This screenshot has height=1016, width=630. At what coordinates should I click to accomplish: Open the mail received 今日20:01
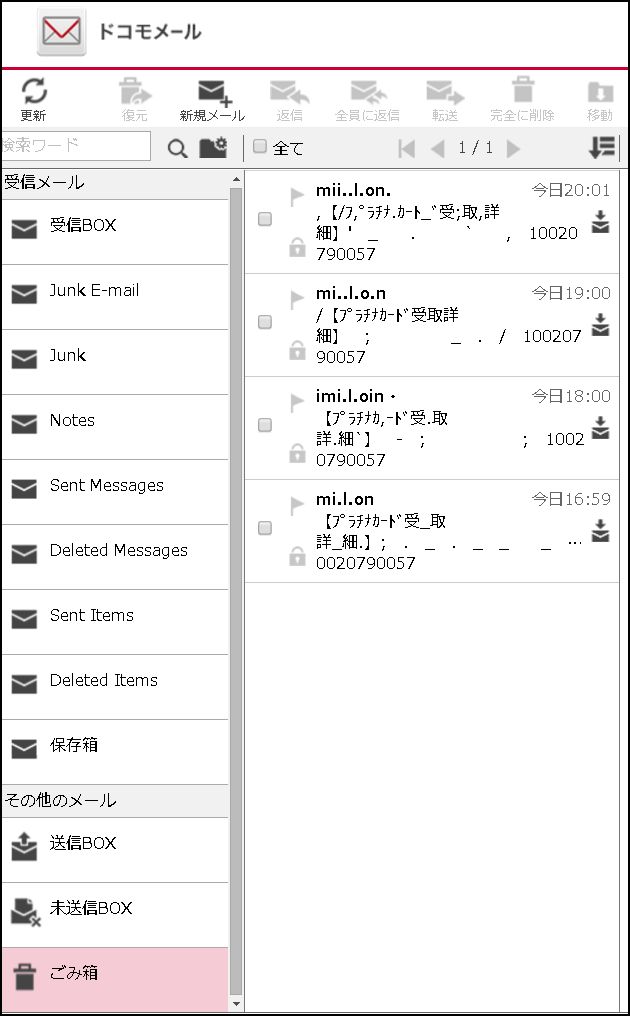pos(440,222)
